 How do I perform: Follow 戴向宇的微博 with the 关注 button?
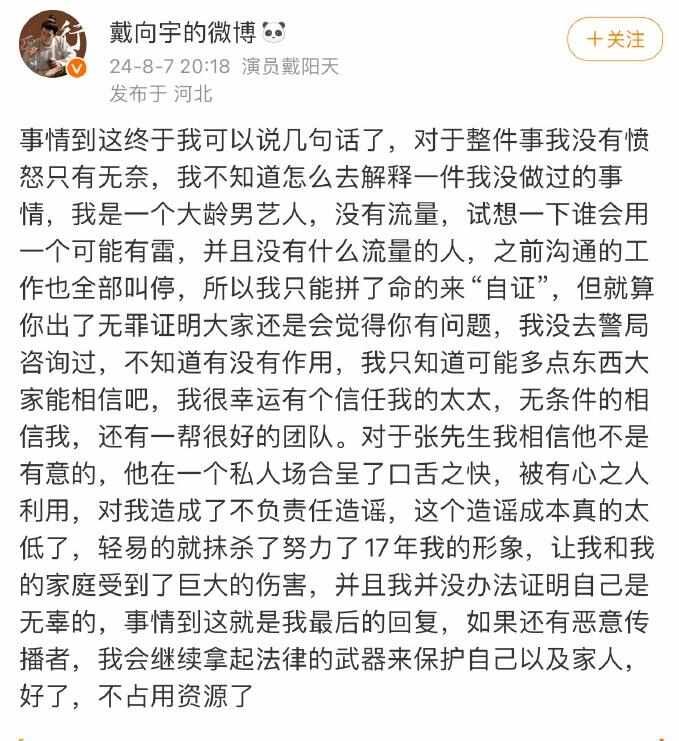[615, 39]
